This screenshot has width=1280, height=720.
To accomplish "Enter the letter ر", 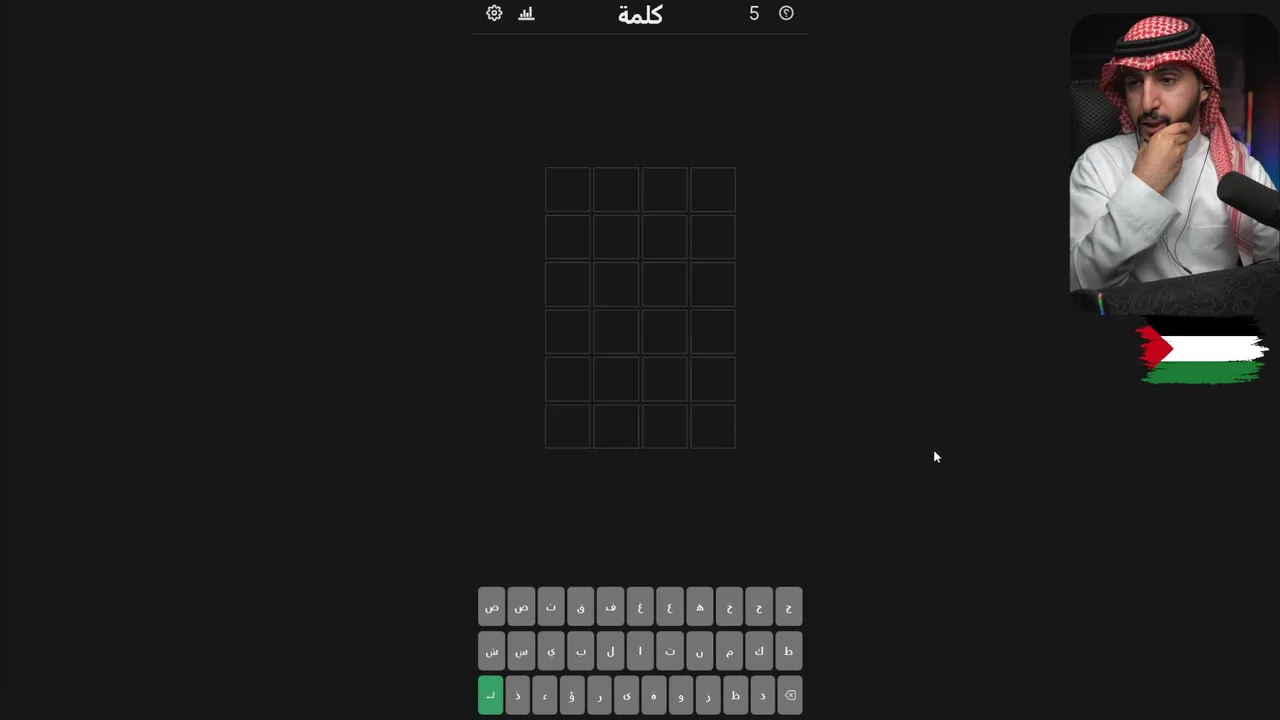I will 599,695.
